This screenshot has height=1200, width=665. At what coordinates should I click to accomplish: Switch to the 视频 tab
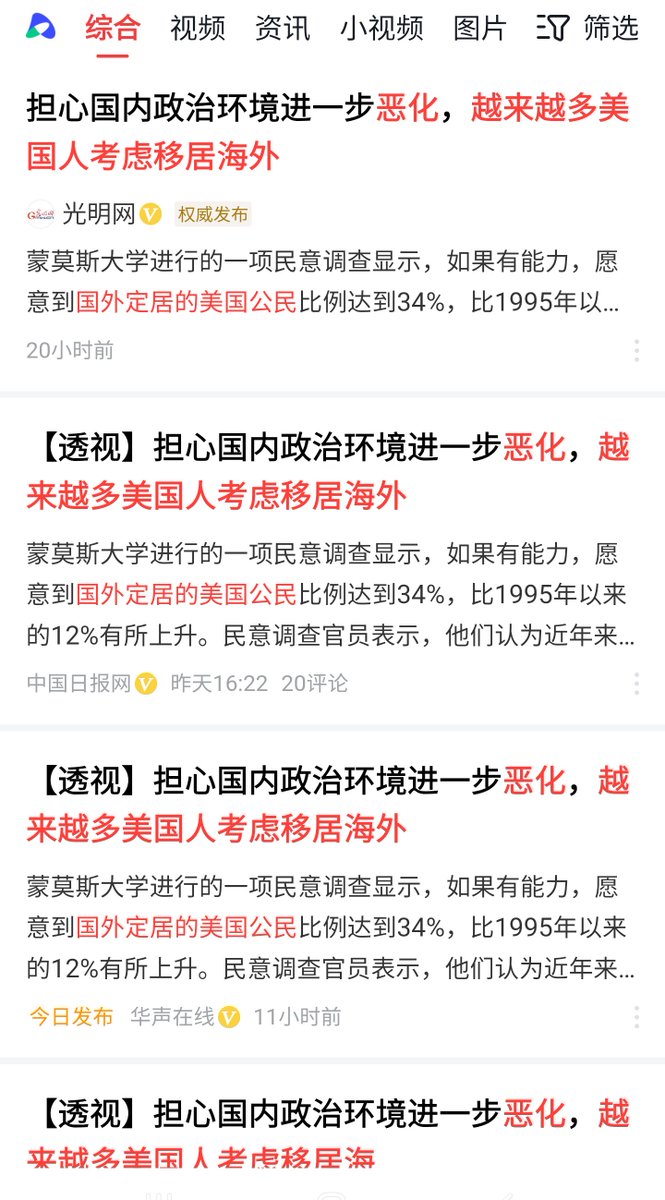click(x=198, y=28)
